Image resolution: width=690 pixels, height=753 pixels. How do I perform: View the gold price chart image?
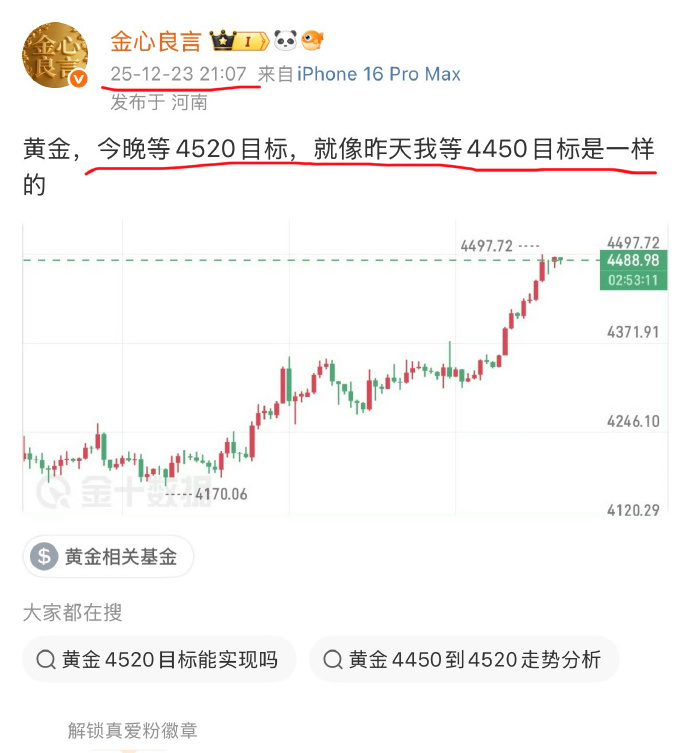(x=340, y=370)
